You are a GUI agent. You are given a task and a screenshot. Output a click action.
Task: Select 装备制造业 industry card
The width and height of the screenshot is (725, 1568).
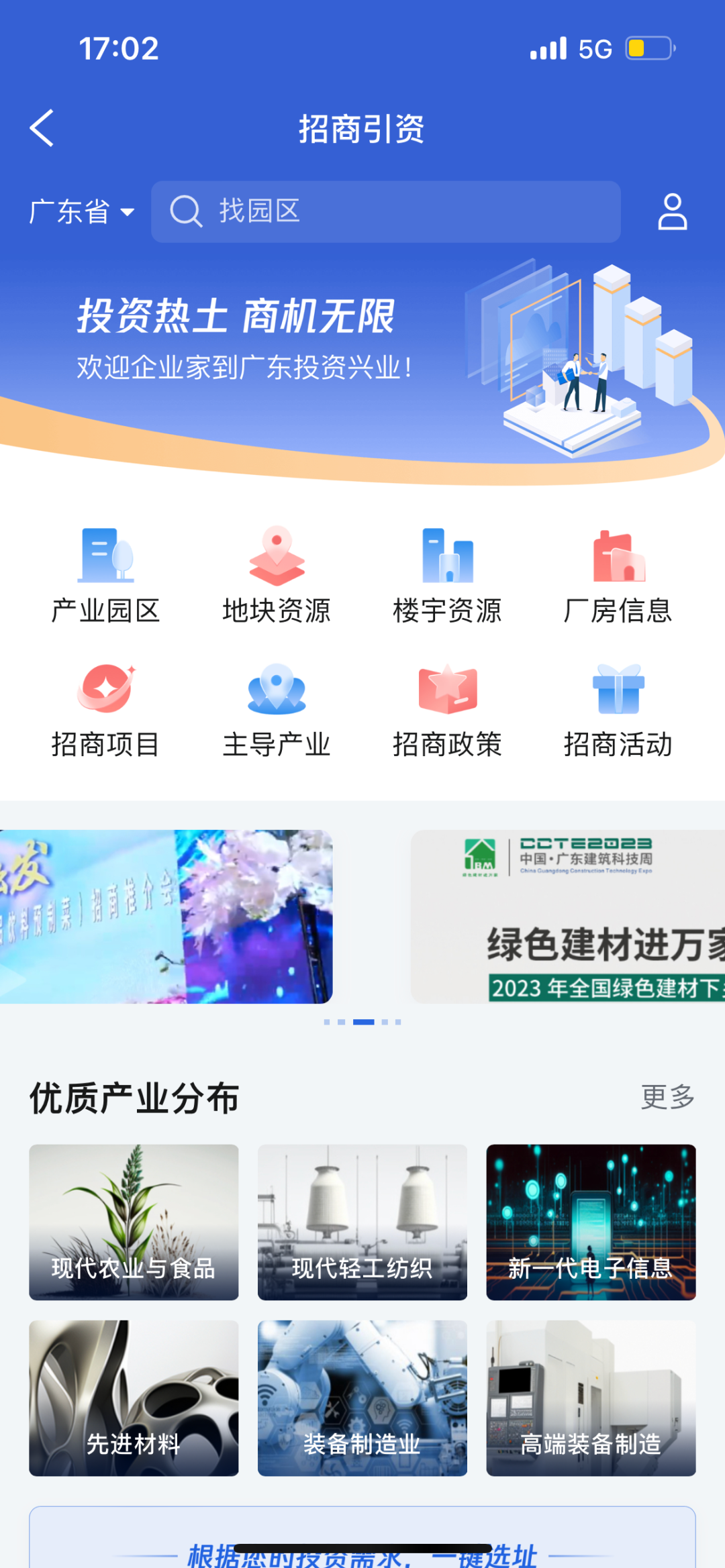(362, 1398)
